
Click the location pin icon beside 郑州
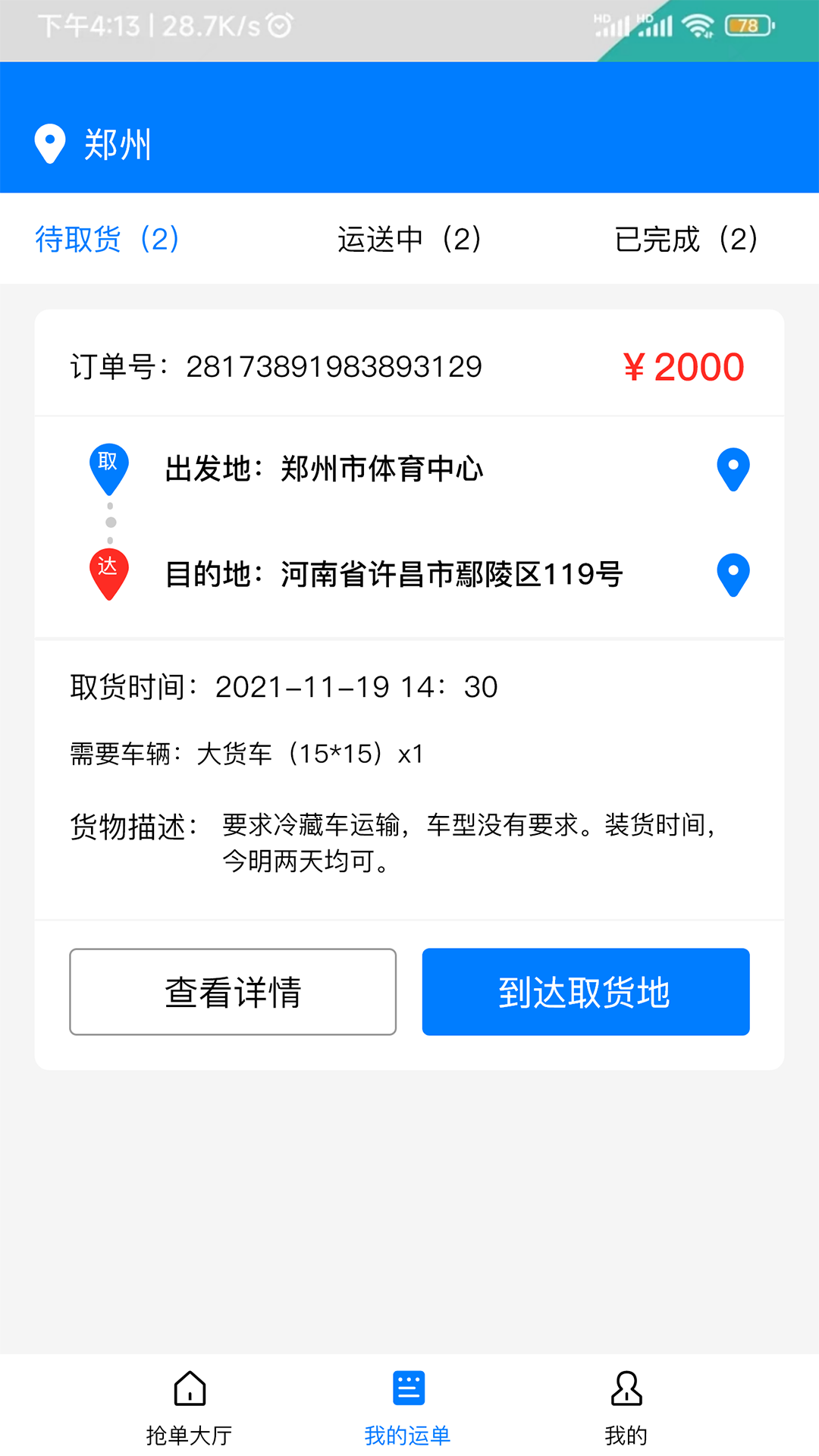(x=49, y=144)
